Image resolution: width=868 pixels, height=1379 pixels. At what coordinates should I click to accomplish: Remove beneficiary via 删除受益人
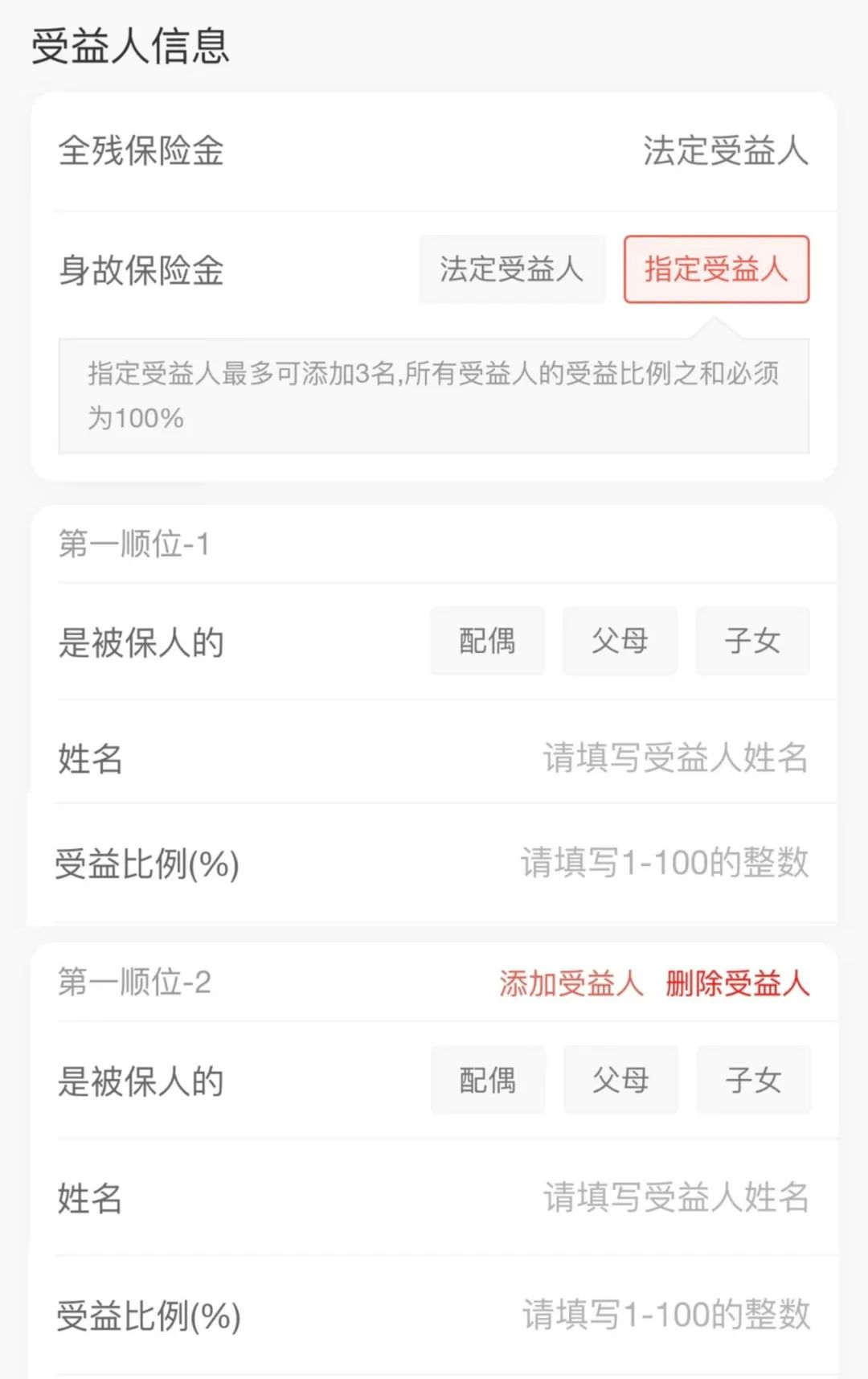click(x=737, y=983)
